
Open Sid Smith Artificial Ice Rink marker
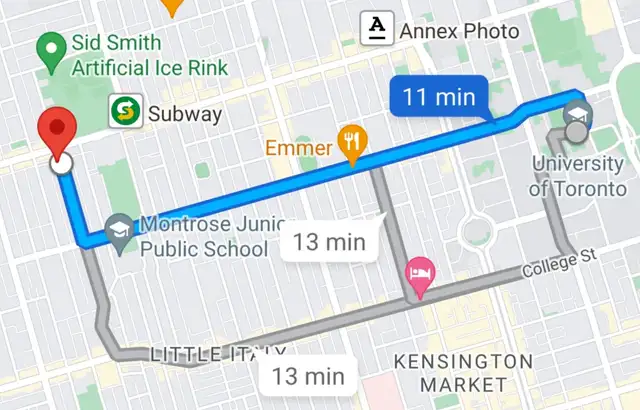point(49,47)
